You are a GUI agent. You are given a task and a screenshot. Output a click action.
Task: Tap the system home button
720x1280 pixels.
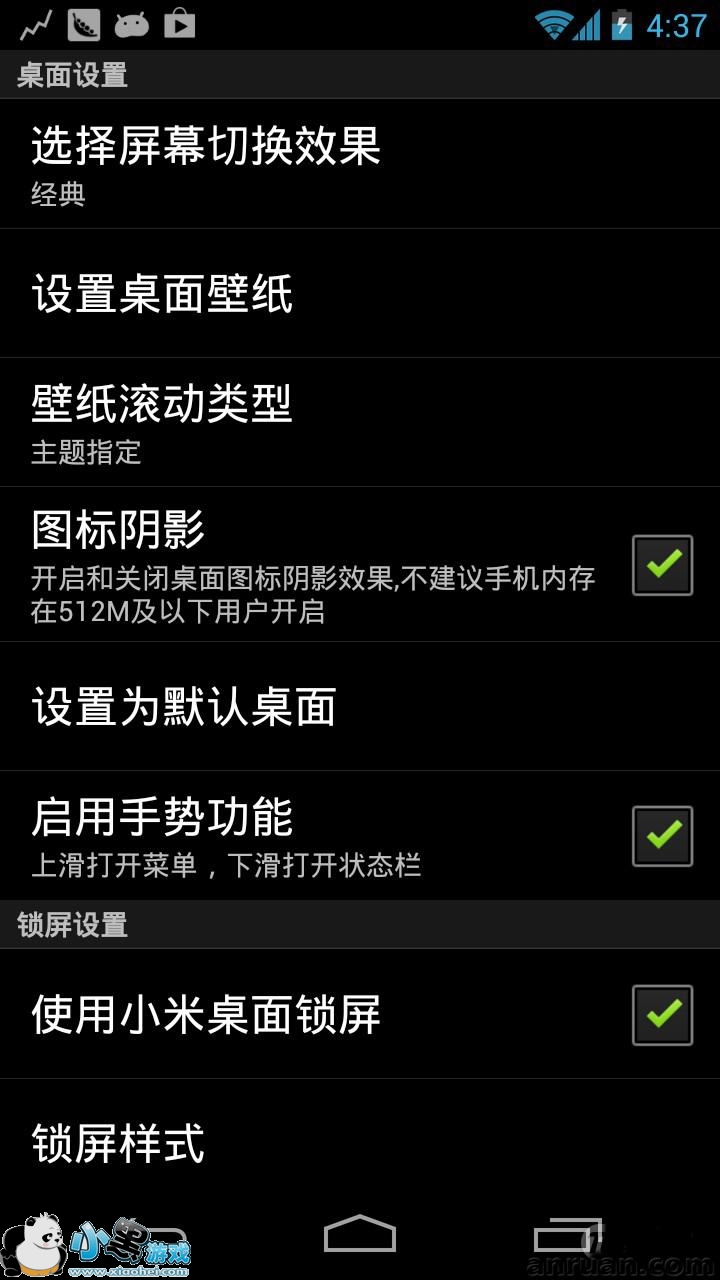[x=360, y=1236]
